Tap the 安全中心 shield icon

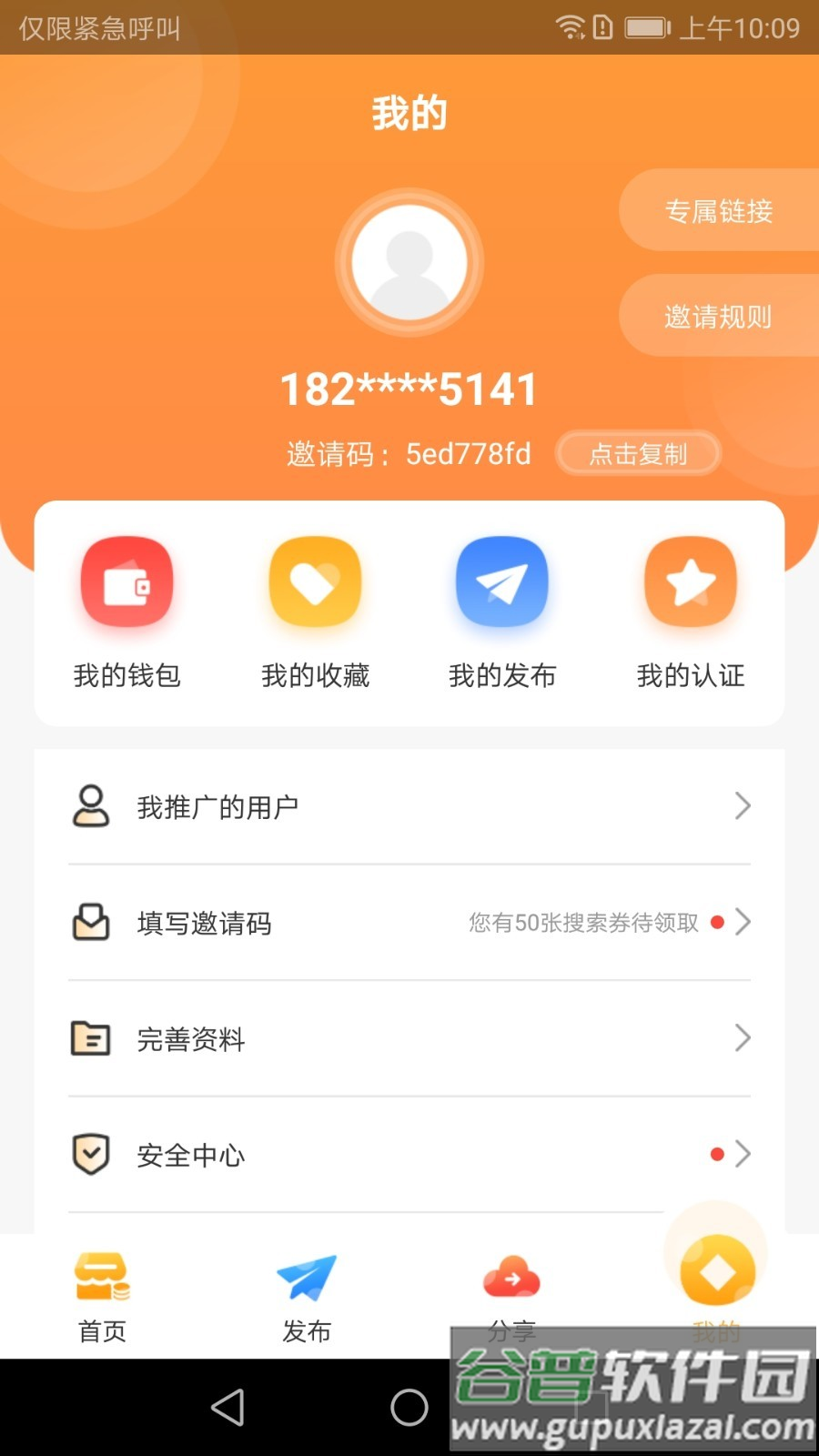click(x=90, y=1153)
